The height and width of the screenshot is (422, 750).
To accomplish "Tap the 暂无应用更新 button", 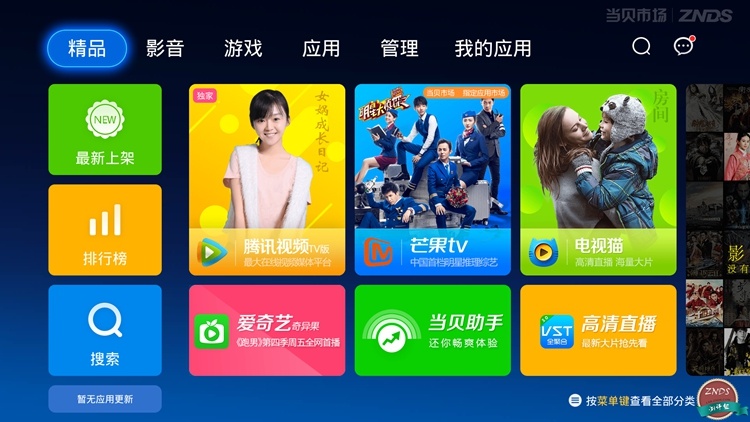I will tap(105, 398).
